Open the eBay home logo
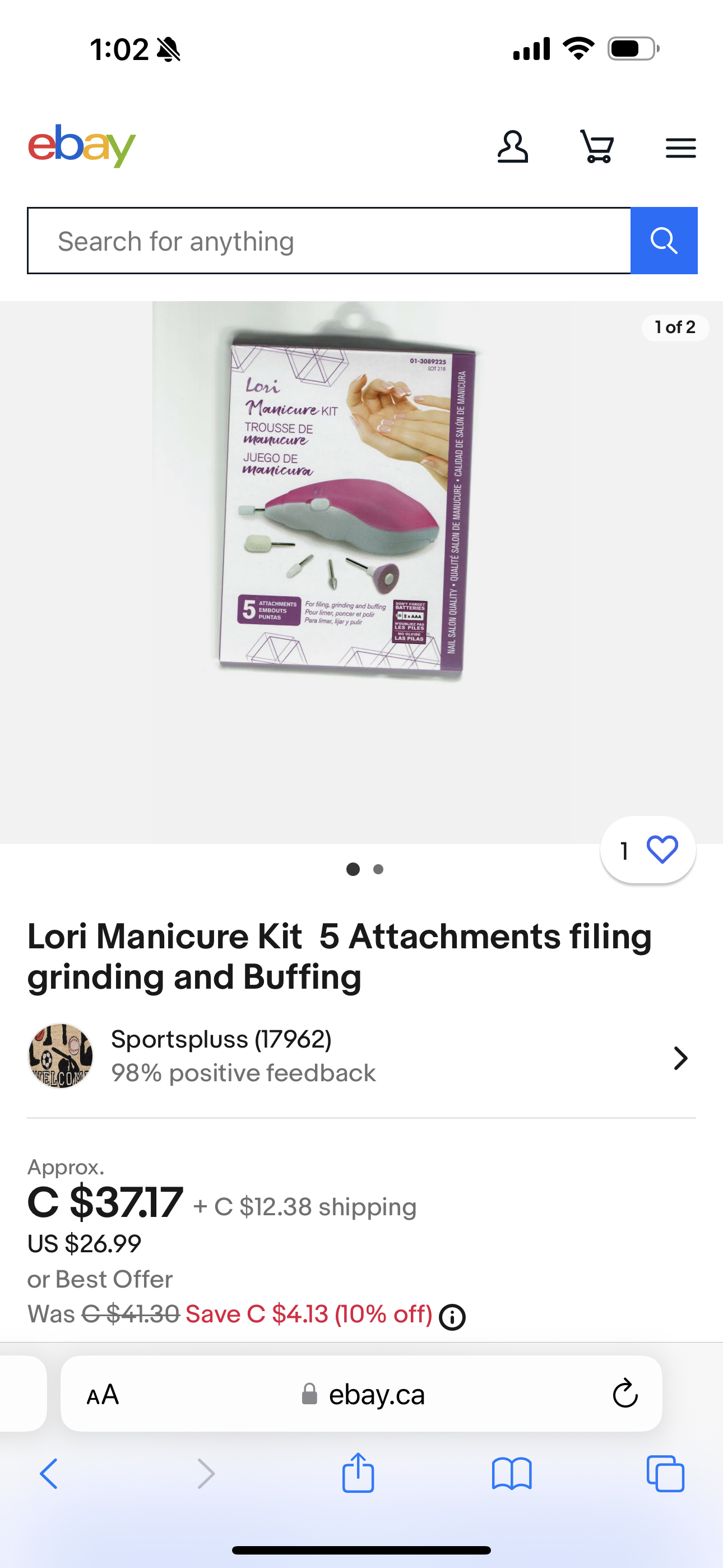Viewport: 723px width, 1568px height. pos(82,146)
